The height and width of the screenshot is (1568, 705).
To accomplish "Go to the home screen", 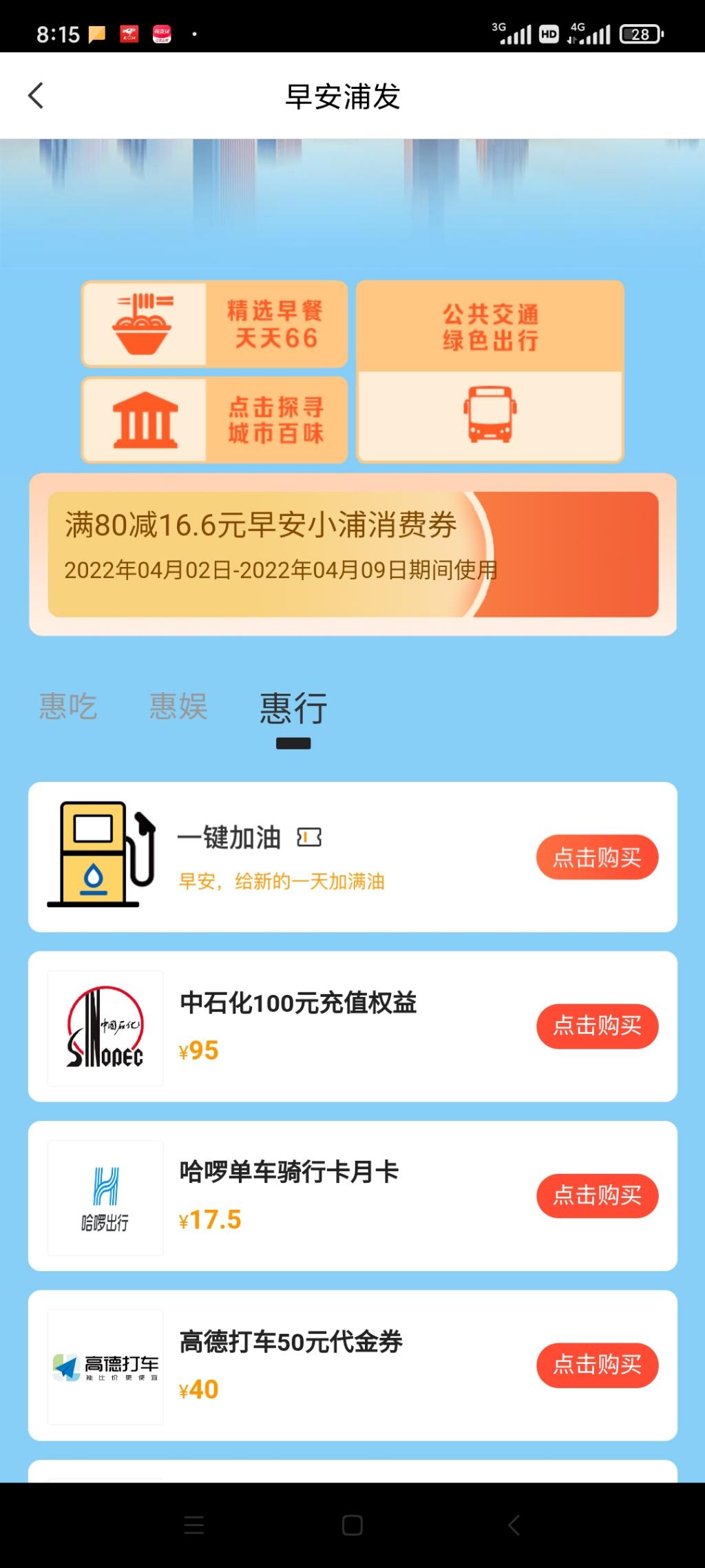I will pyautogui.click(x=352, y=1525).
